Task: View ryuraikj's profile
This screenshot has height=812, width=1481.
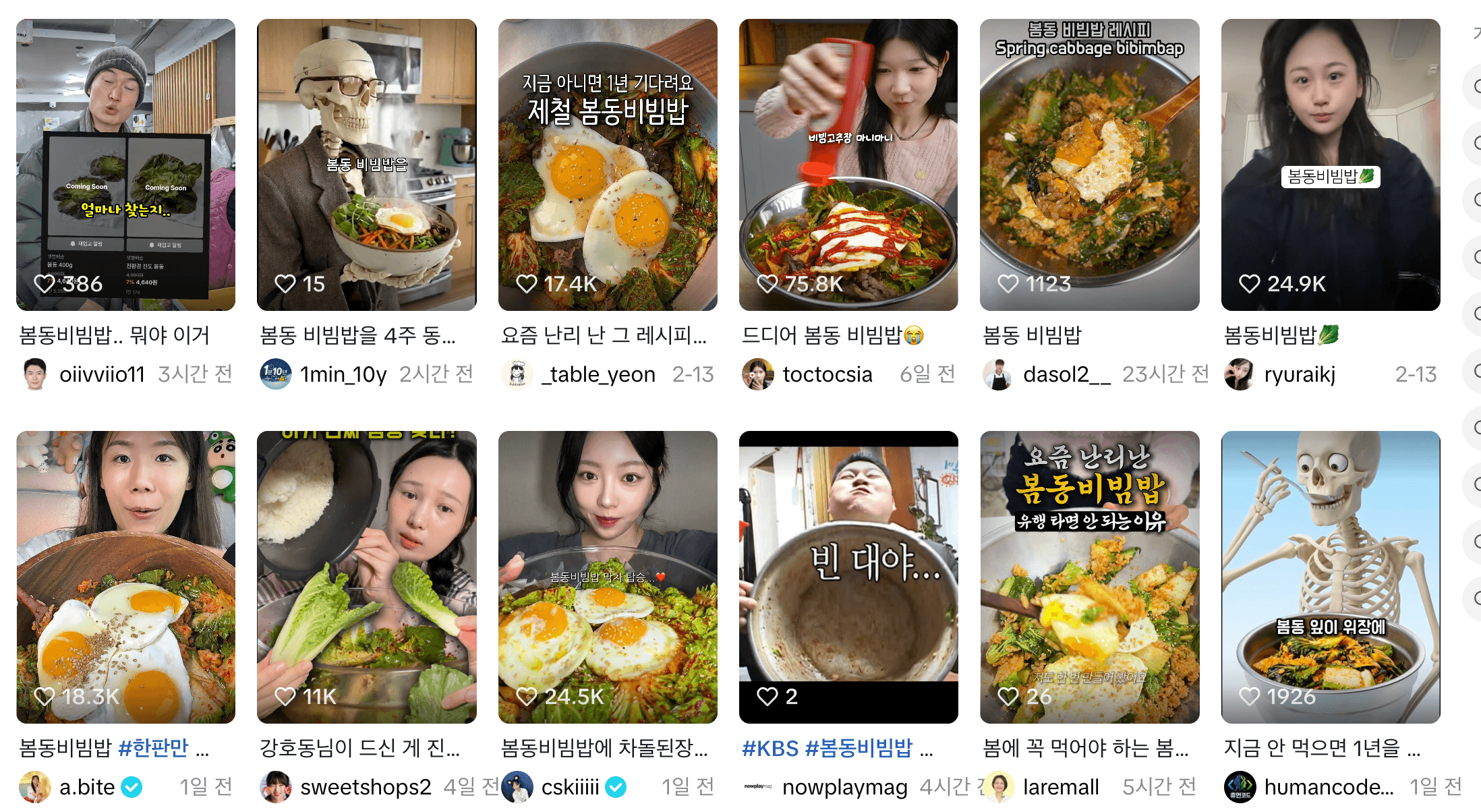Action: [1299, 374]
